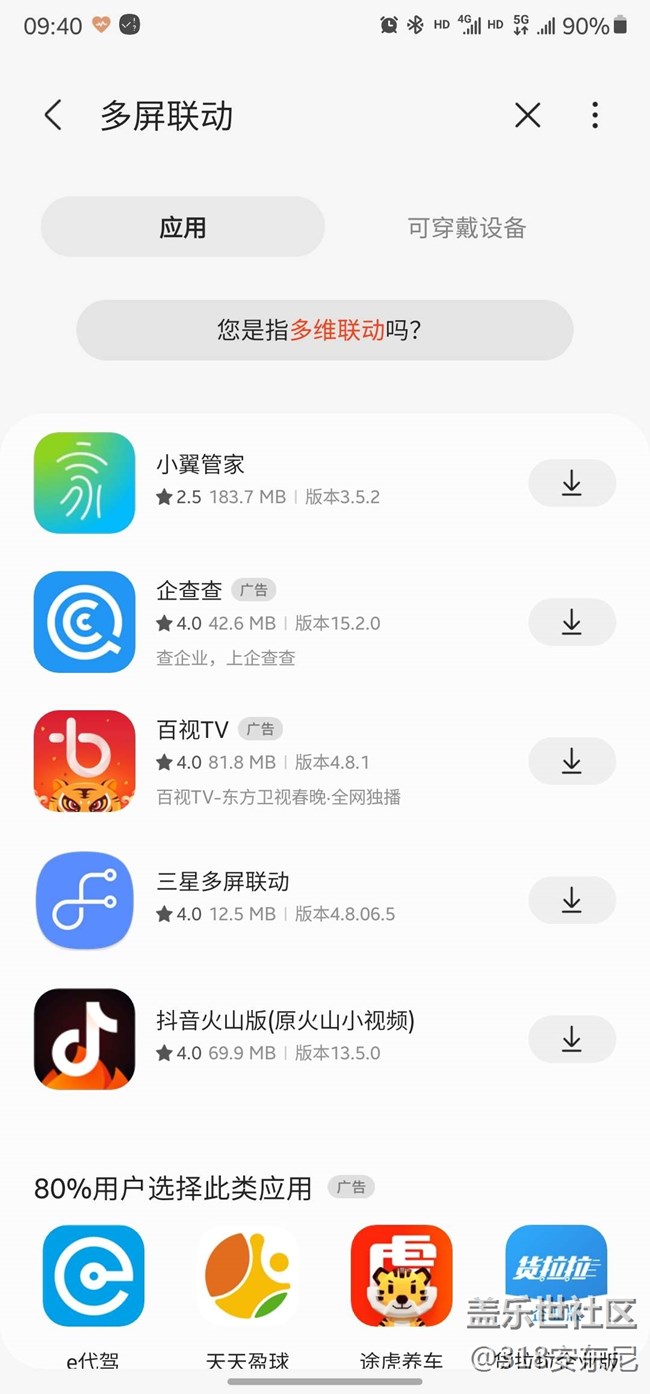Open the three-dot overflow menu

click(594, 116)
